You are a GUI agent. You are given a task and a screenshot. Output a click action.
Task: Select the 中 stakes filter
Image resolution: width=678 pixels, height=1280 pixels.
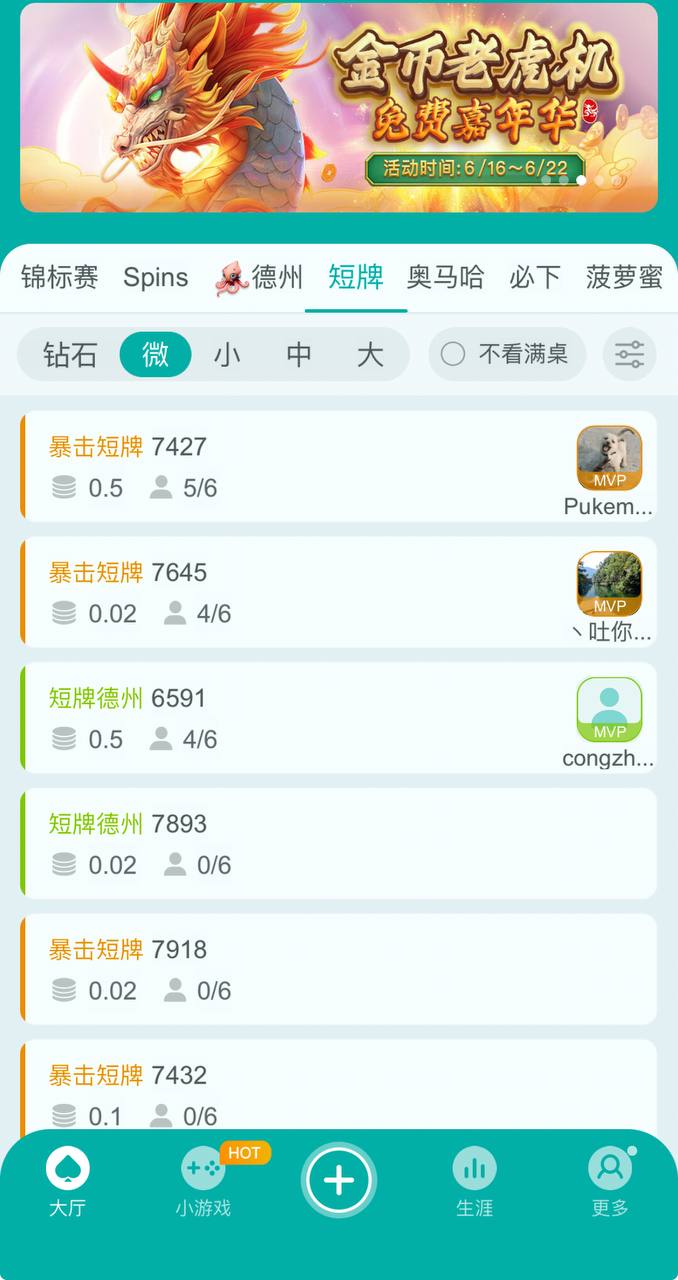(299, 354)
